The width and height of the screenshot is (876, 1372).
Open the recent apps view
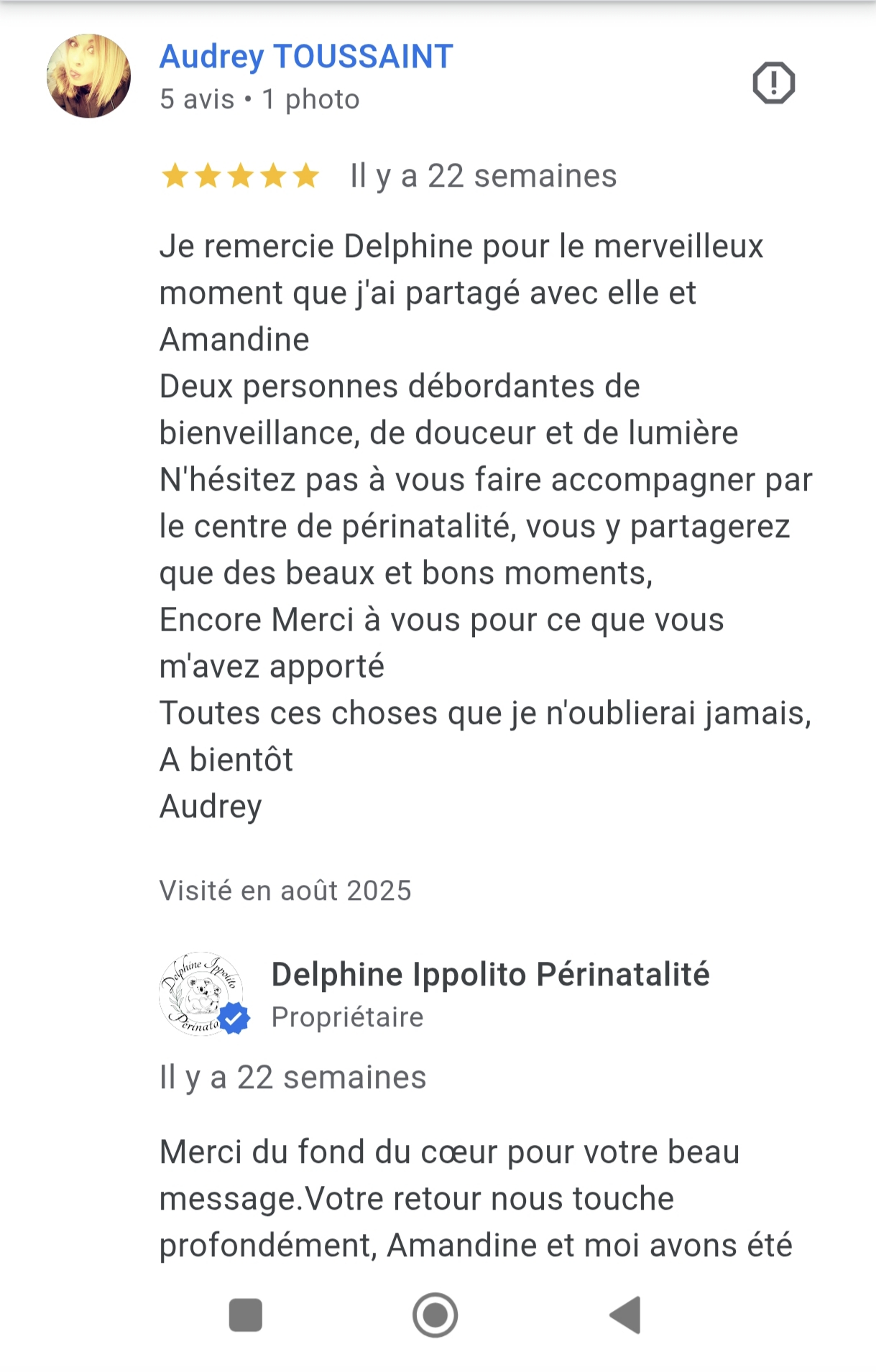[x=246, y=1315]
